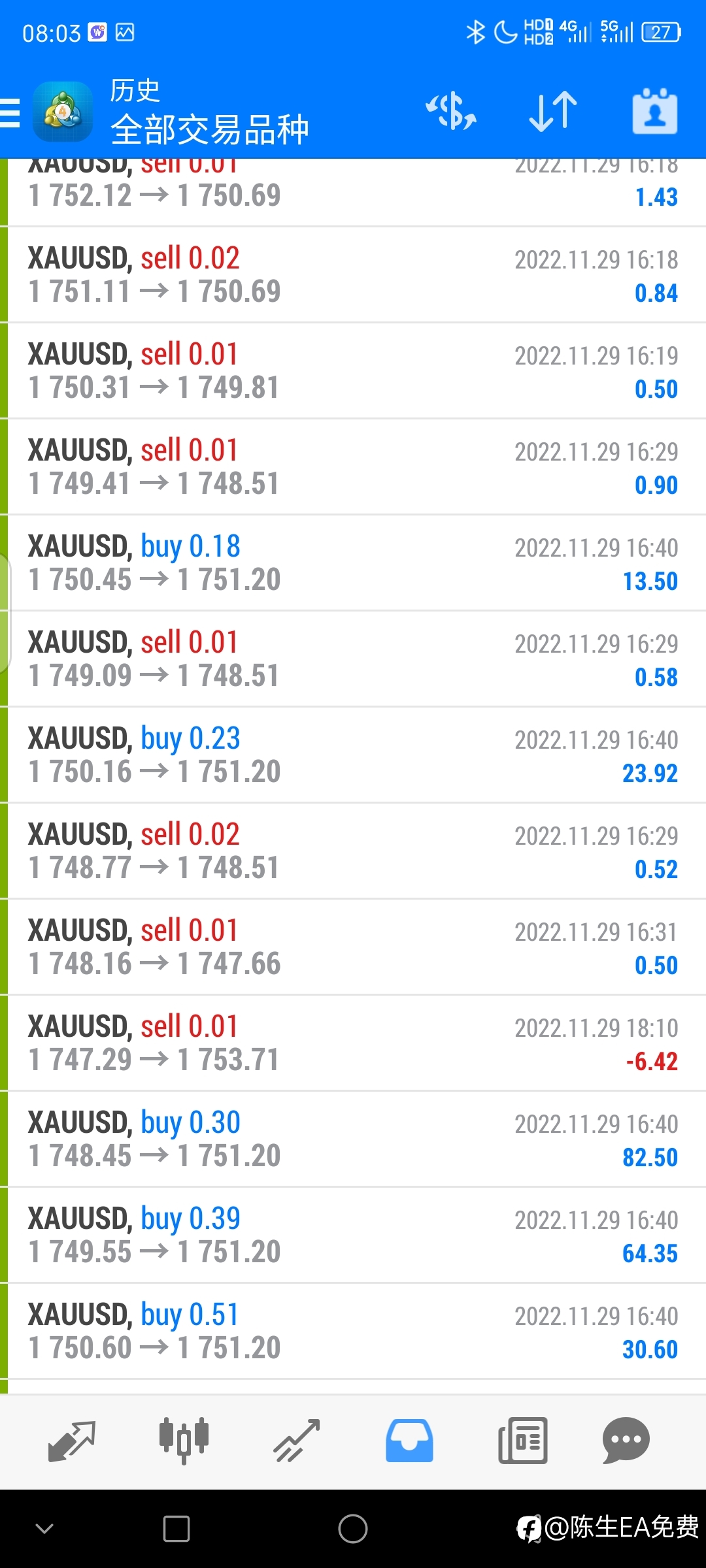Open the hamburger drawer menu

pyautogui.click(x=10, y=112)
